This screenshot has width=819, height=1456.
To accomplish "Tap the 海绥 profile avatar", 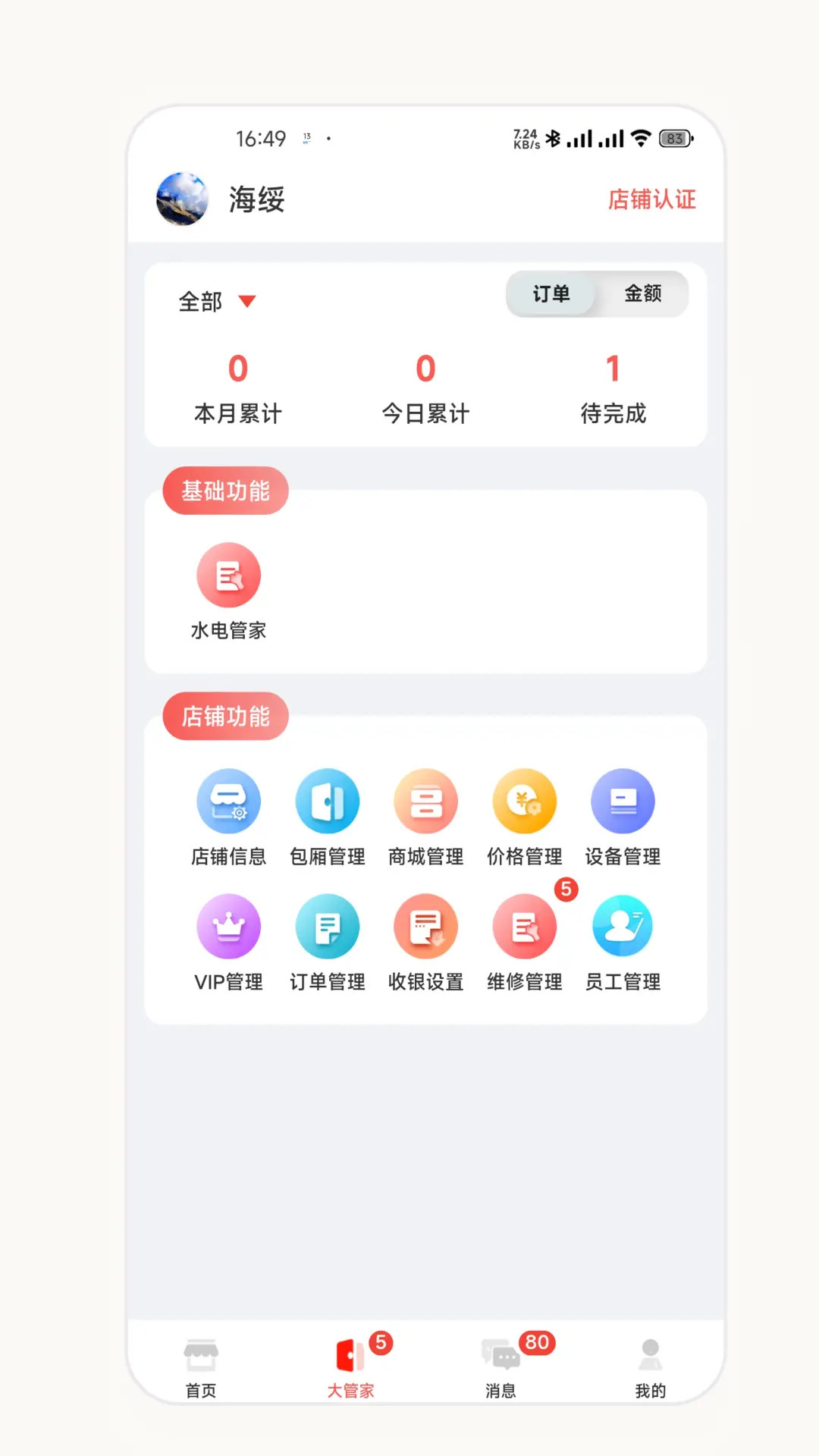I will pos(182,199).
